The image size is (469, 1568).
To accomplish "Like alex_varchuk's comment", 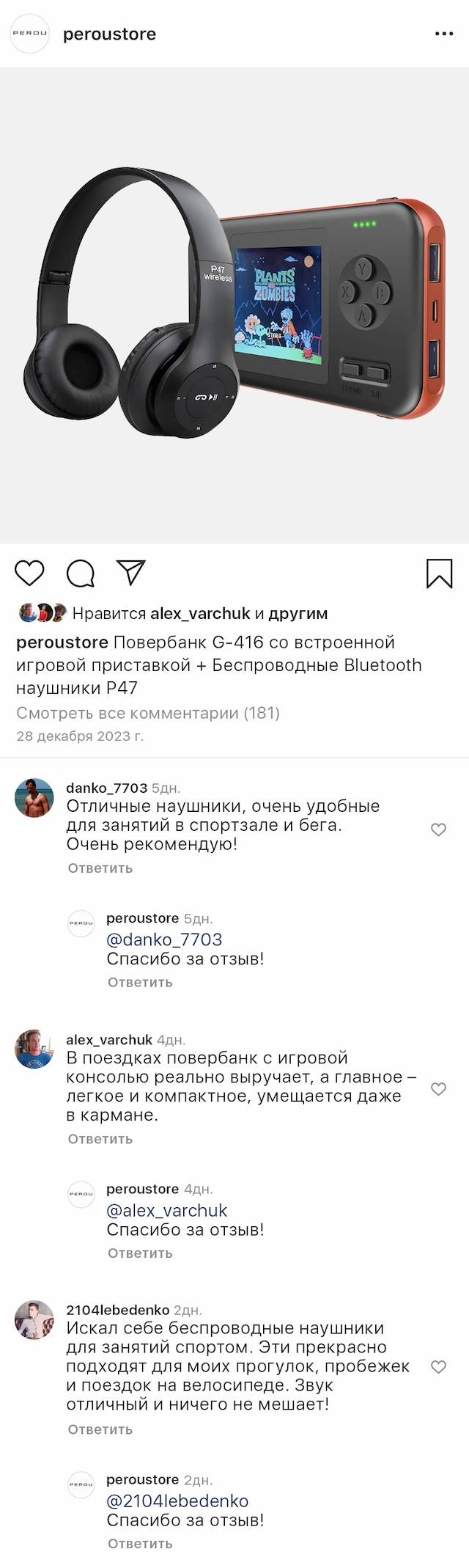I will [x=438, y=1089].
